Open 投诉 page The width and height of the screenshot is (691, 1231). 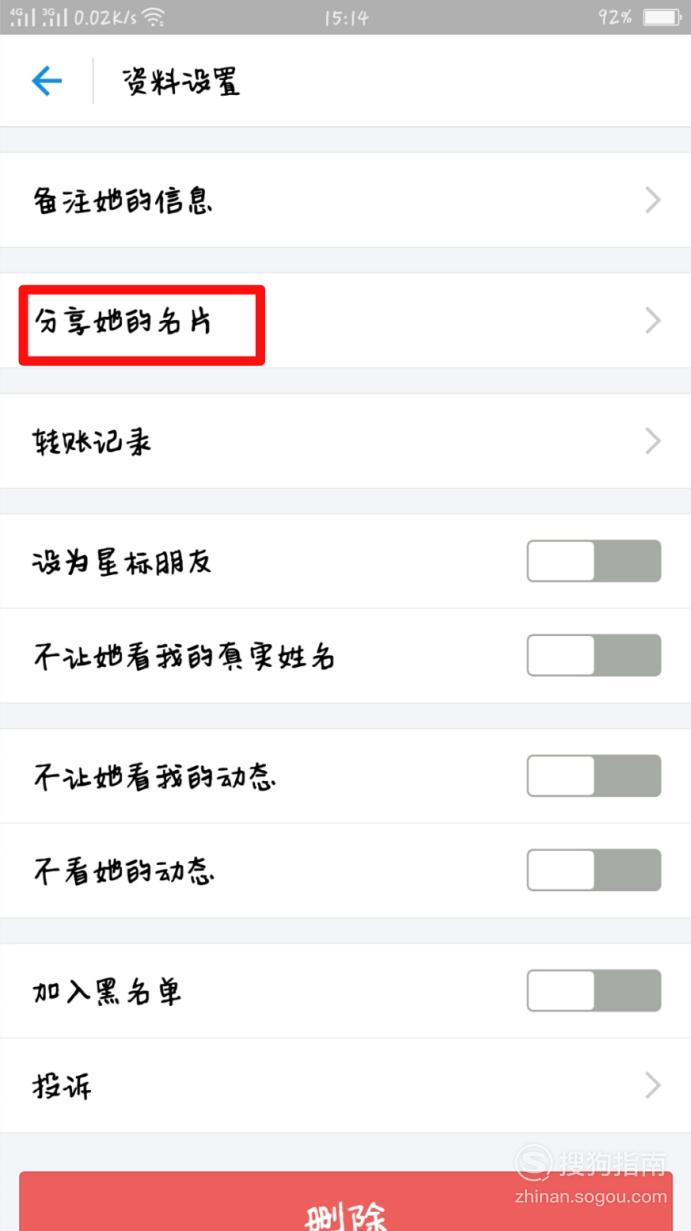coord(345,1085)
